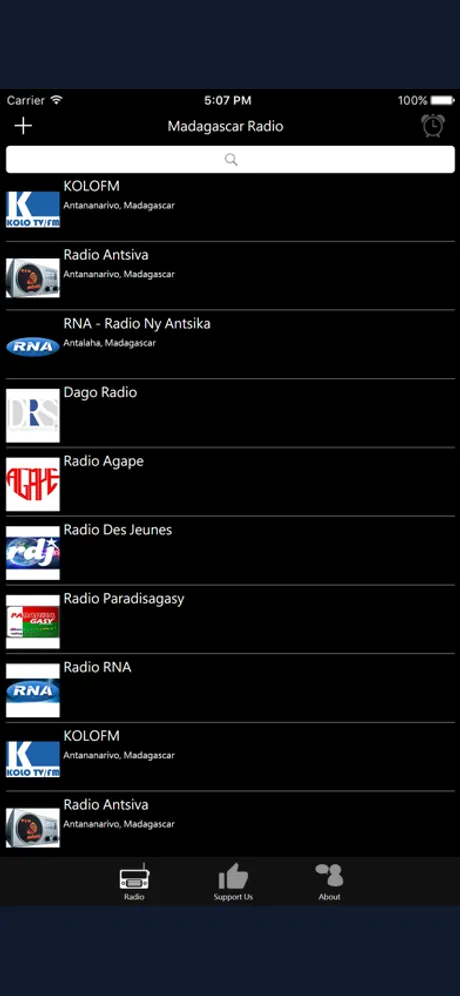Switch to the Support Us tab
This screenshot has width=460, height=996.
click(233, 882)
